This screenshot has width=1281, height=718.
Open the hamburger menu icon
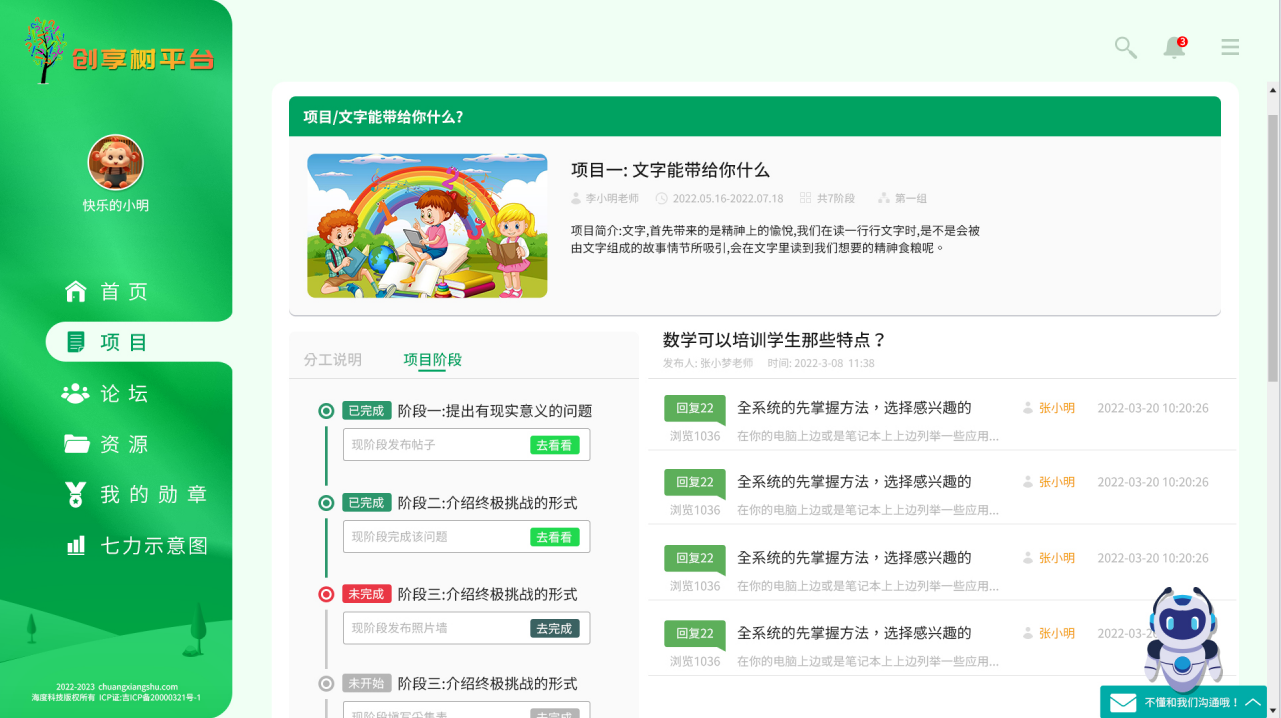(x=1230, y=47)
